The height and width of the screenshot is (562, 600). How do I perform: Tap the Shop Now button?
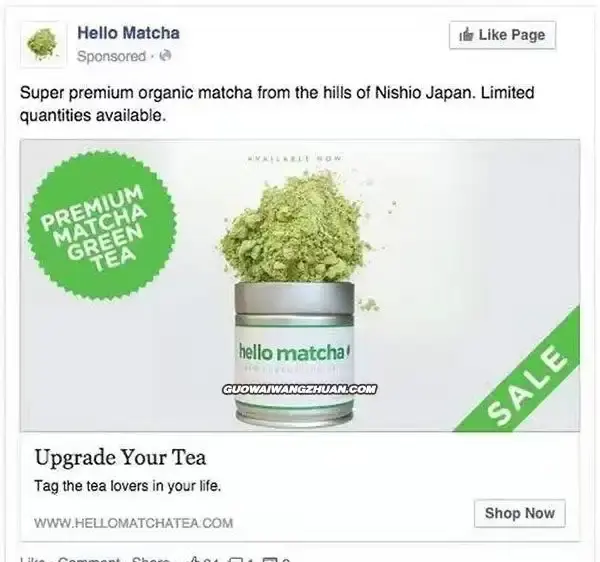(520, 513)
